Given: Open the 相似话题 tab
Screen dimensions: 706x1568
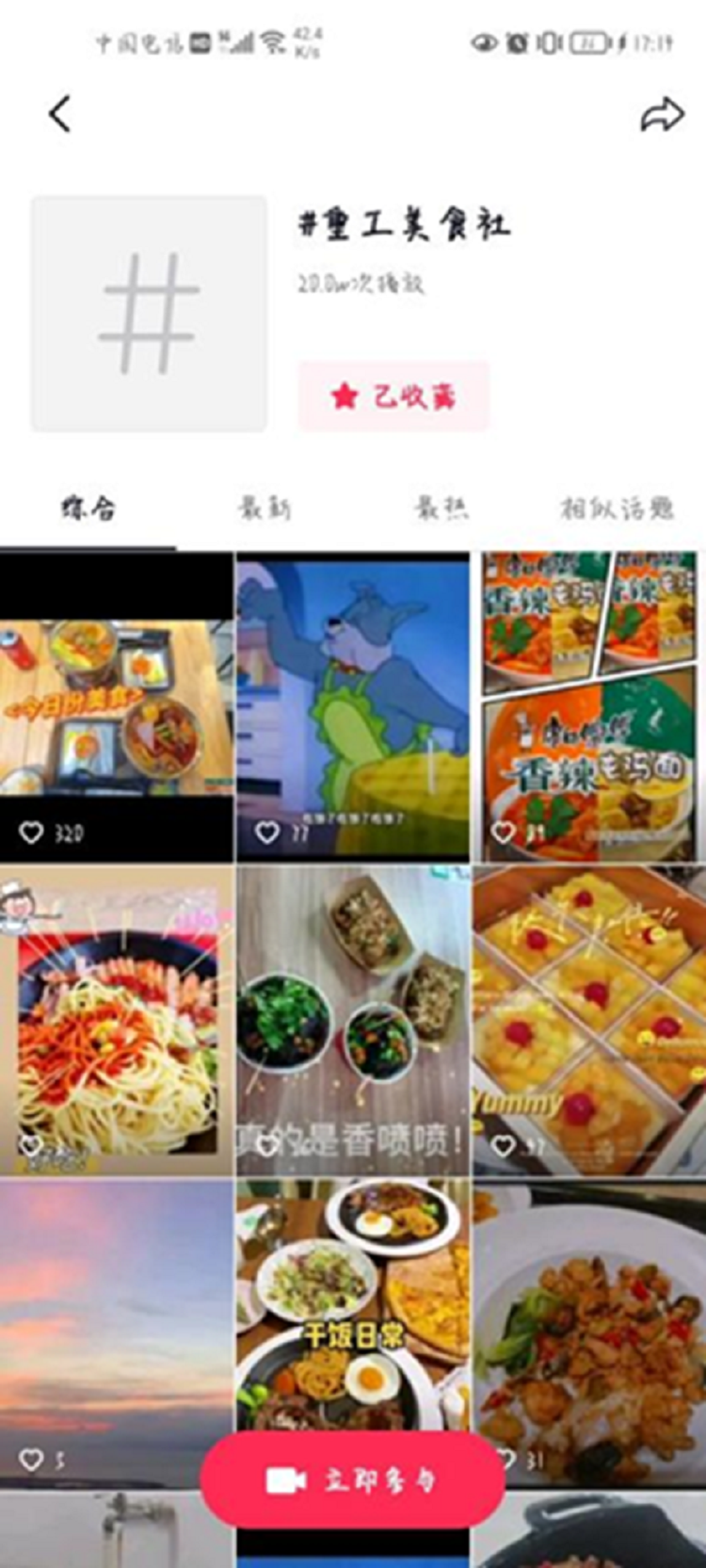Looking at the screenshot, I should pyautogui.click(x=617, y=509).
